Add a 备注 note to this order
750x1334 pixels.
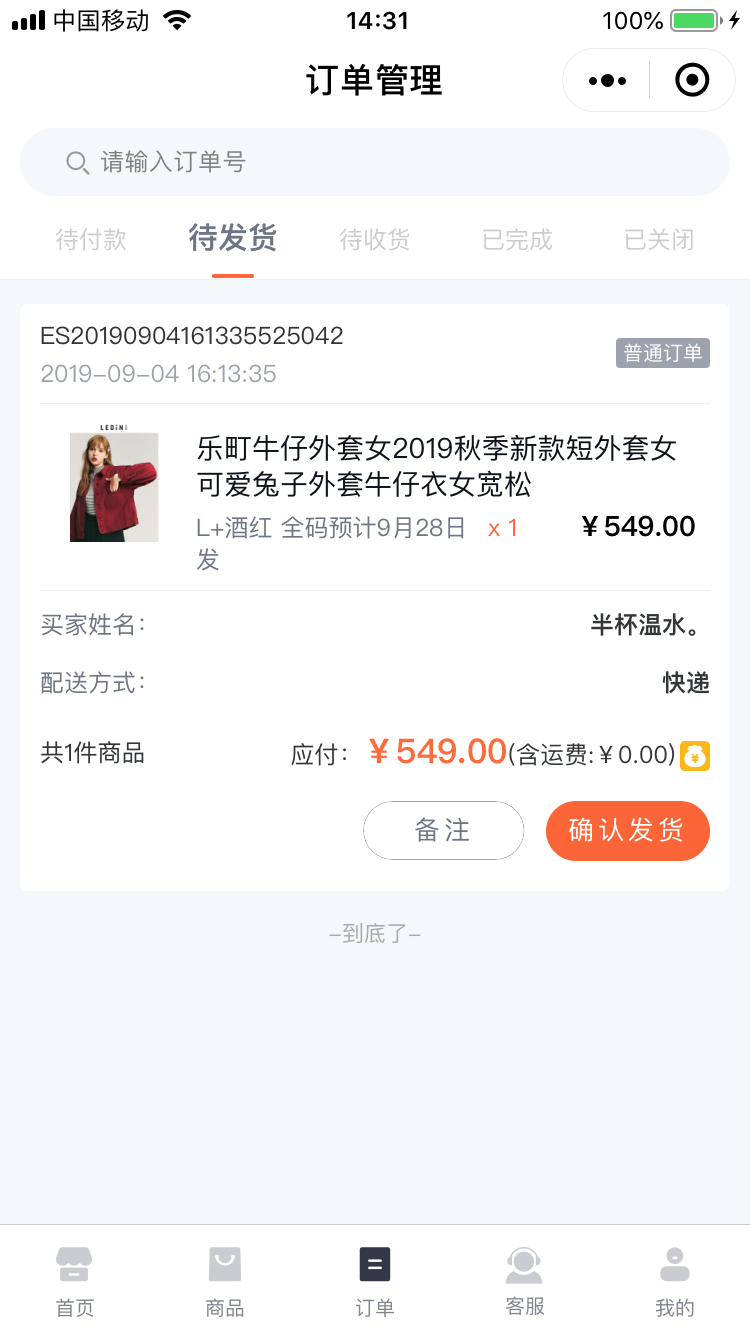click(443, 830)
